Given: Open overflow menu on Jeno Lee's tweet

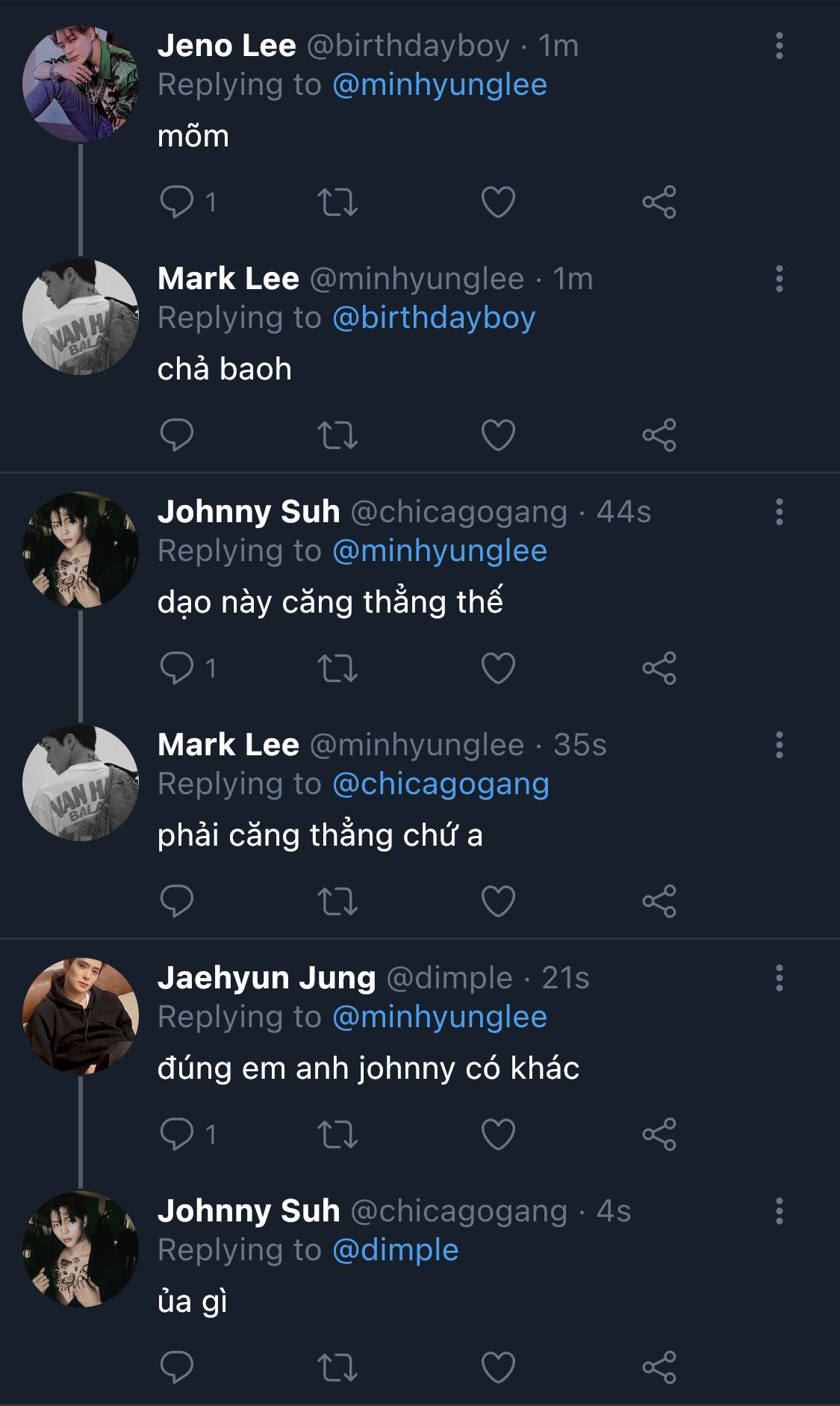Looking at the screenshot, I should (x=779, y=46).
